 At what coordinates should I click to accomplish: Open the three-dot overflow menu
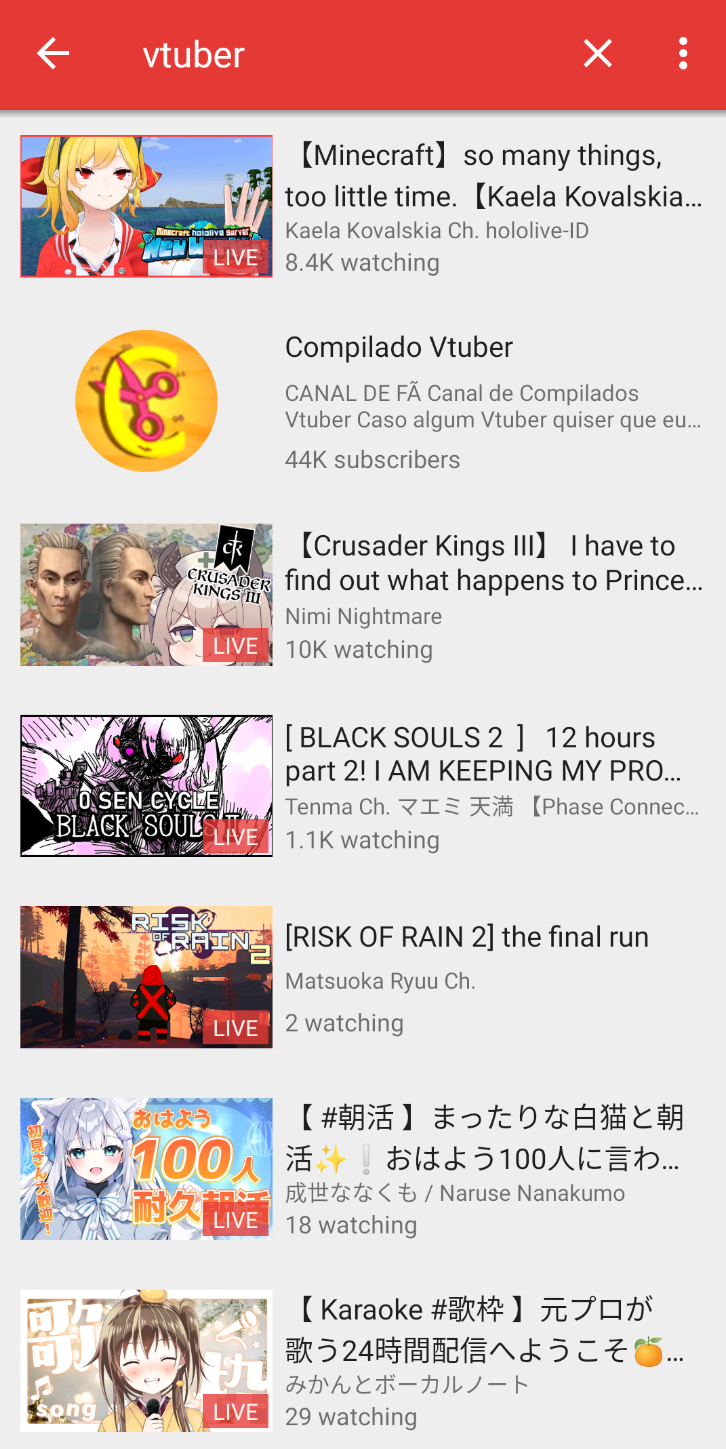pyautogui.click(x=682, y=54)
